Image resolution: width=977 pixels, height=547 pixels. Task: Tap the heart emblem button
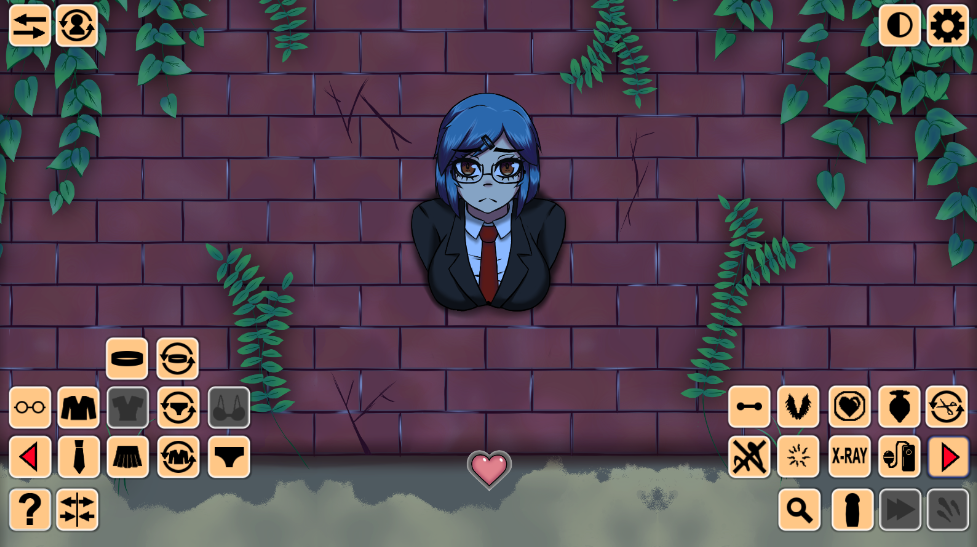(x=849, y=407)
